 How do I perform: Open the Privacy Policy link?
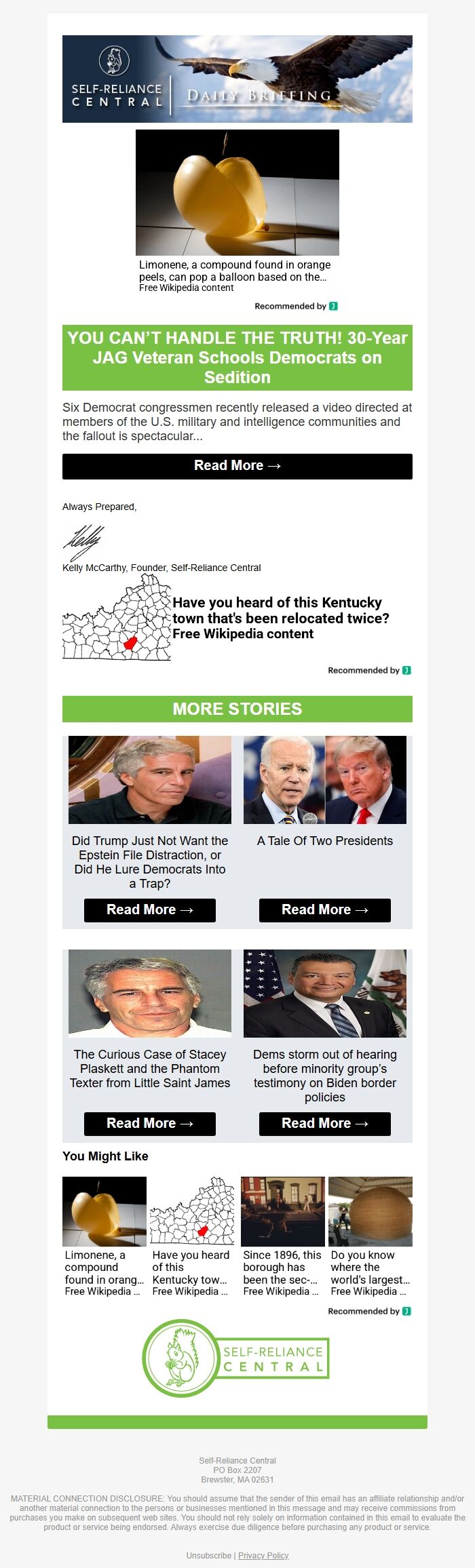(x=263, y=1555)
